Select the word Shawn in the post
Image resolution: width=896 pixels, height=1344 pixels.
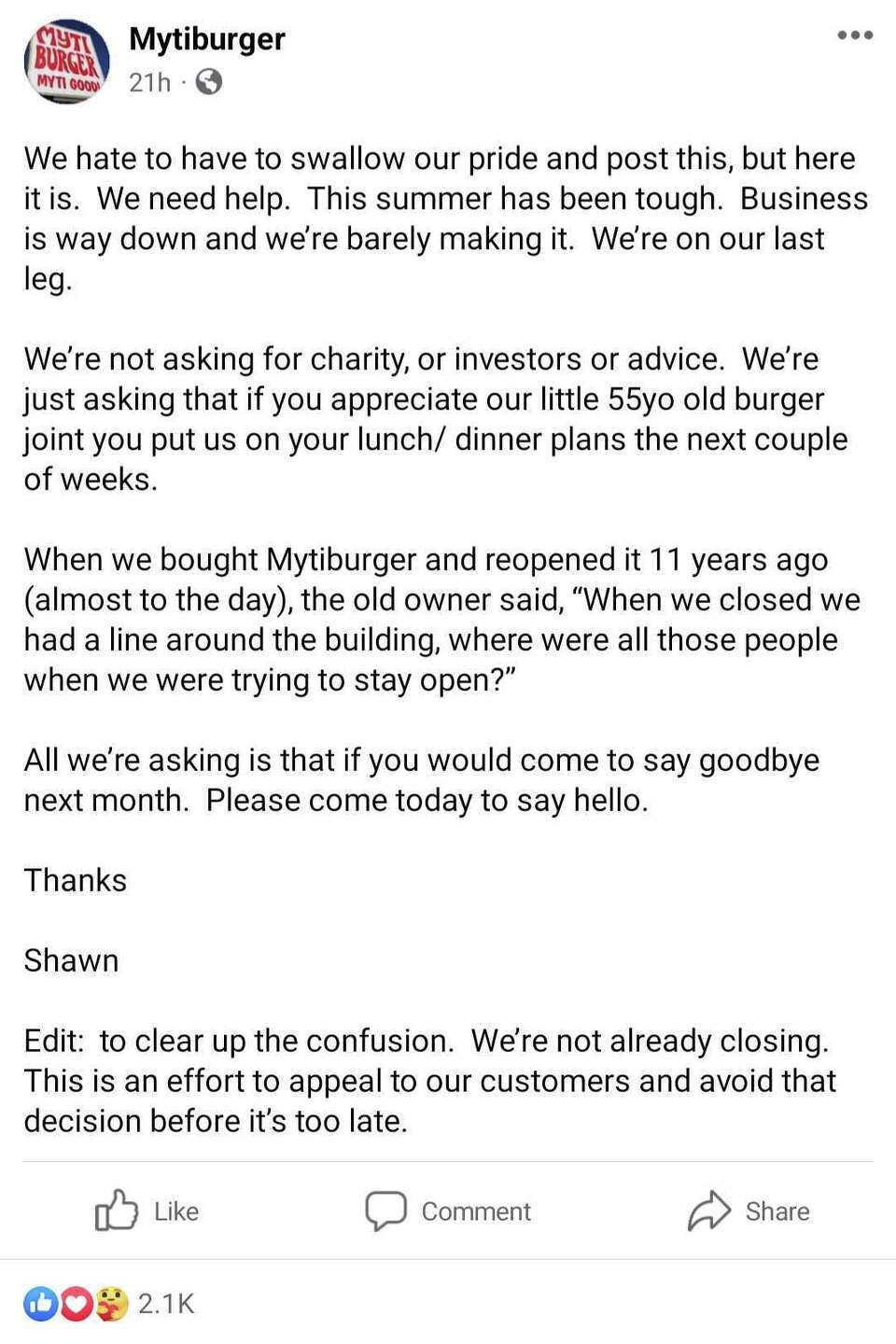pos(71,959)
